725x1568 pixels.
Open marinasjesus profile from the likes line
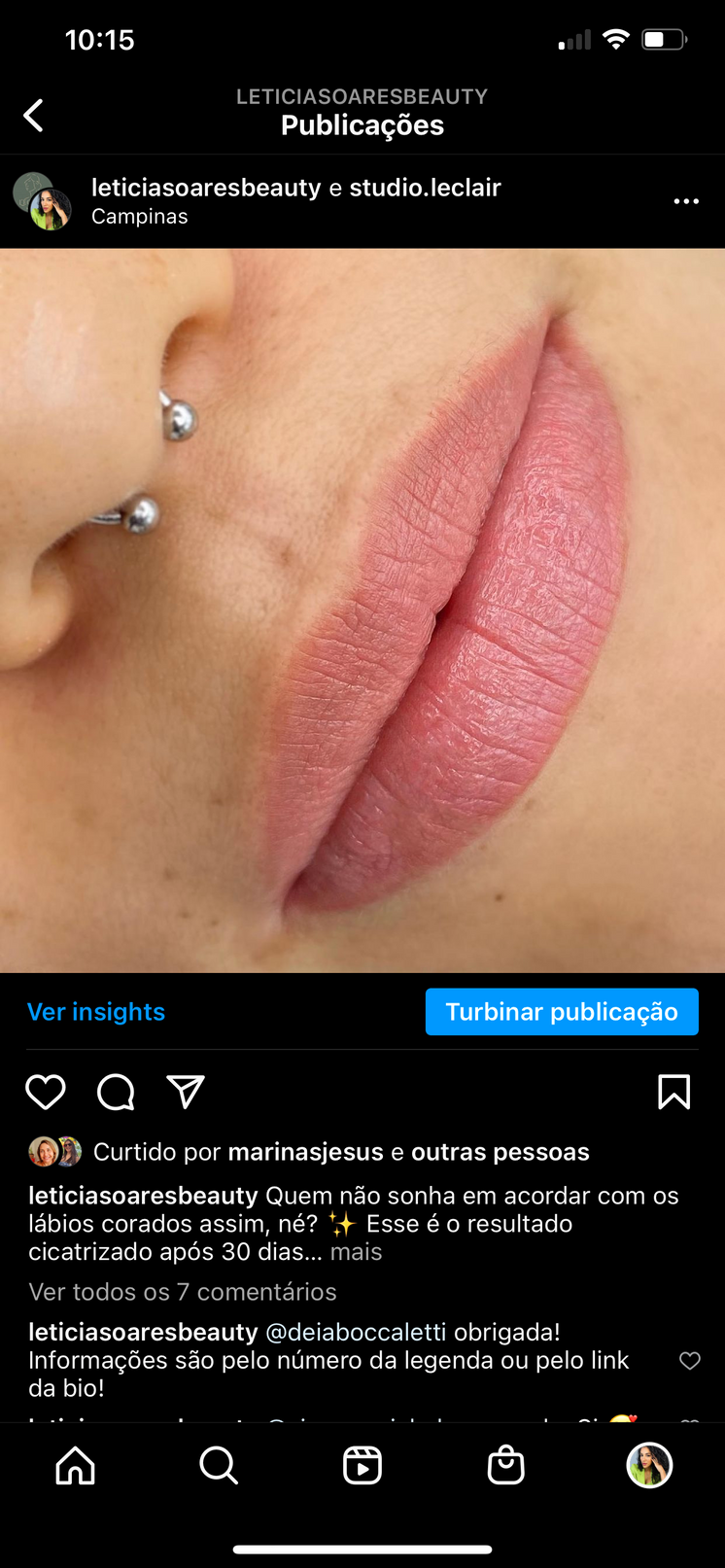point(305,1152)
